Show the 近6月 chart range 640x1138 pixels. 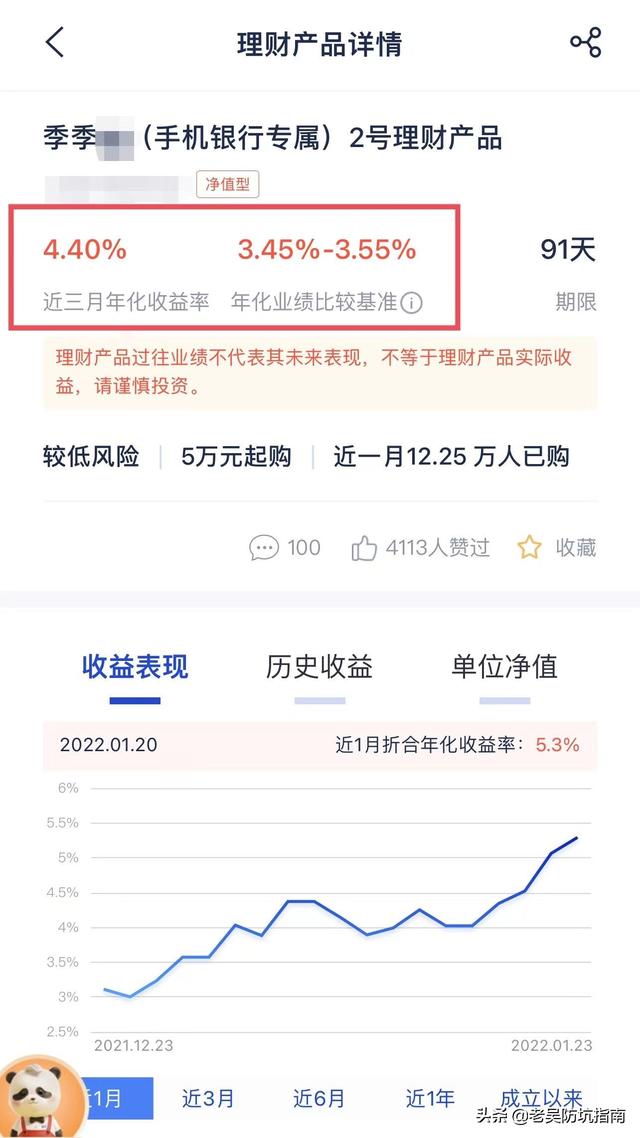(x=319, y=1099)
